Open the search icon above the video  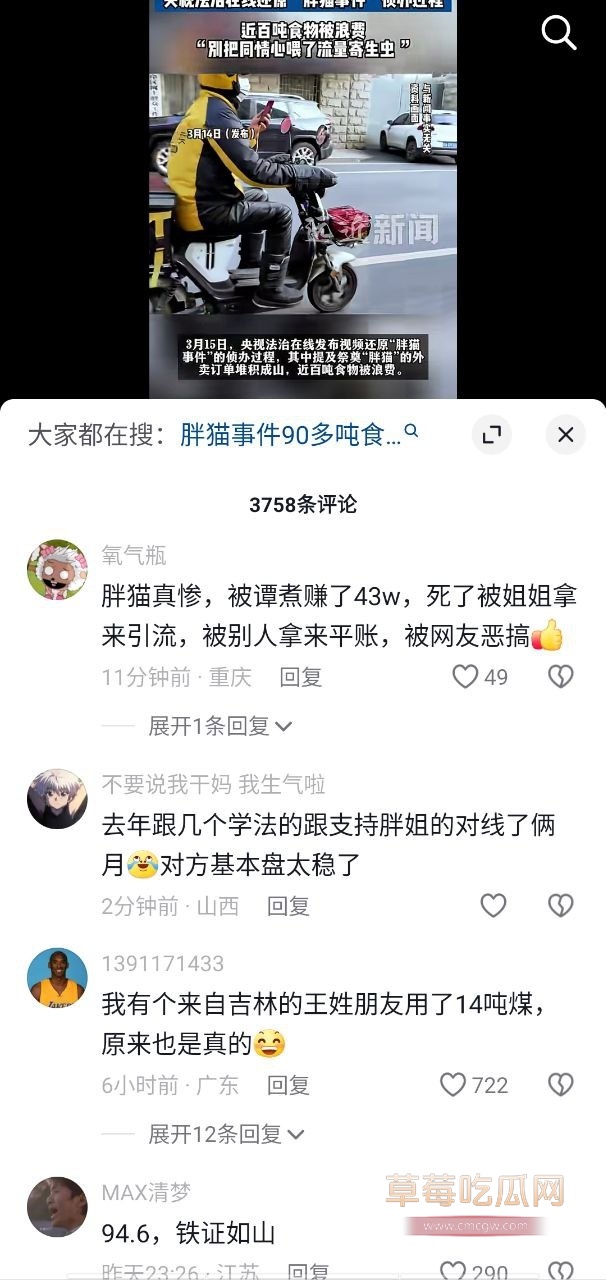click(x=559, y=33)
